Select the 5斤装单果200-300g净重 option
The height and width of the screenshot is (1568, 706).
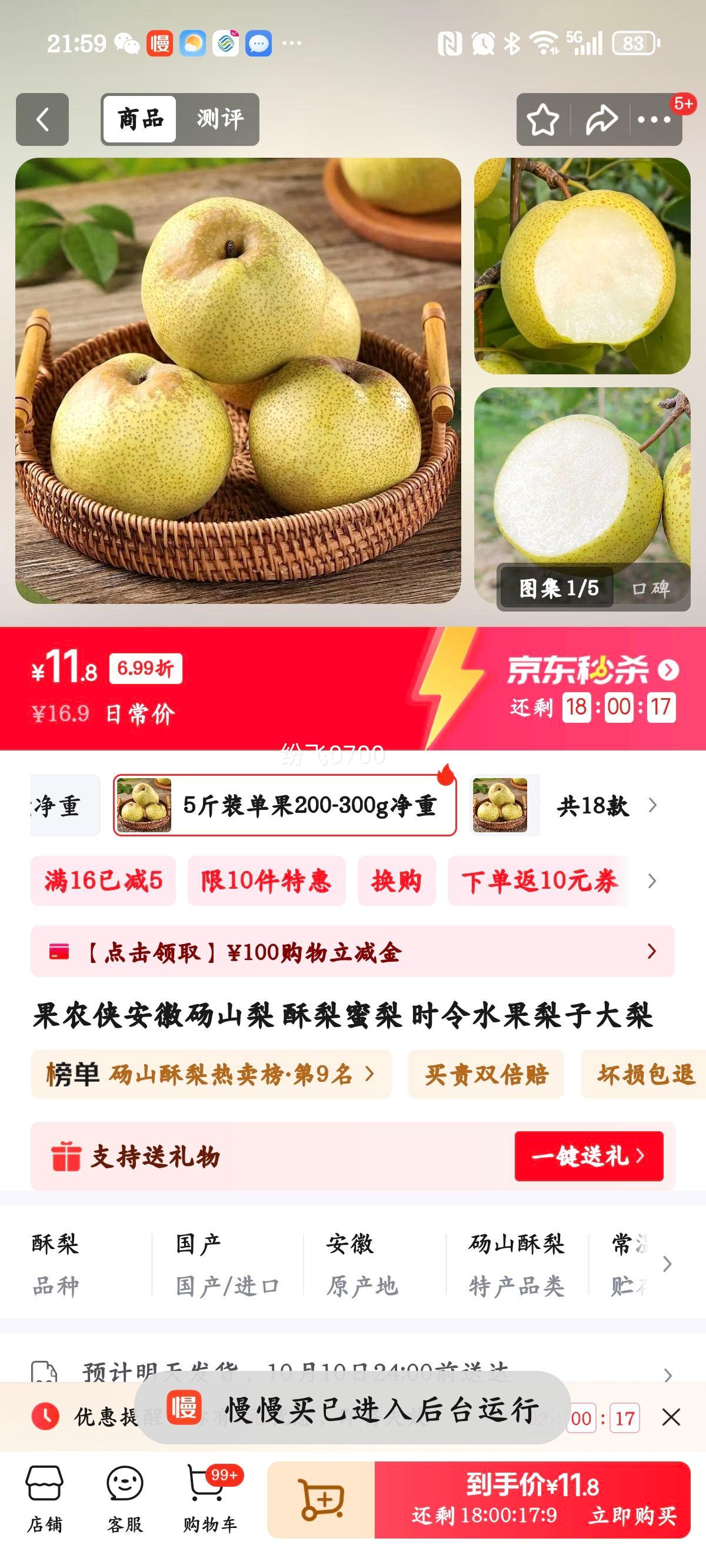pos(285,805)
